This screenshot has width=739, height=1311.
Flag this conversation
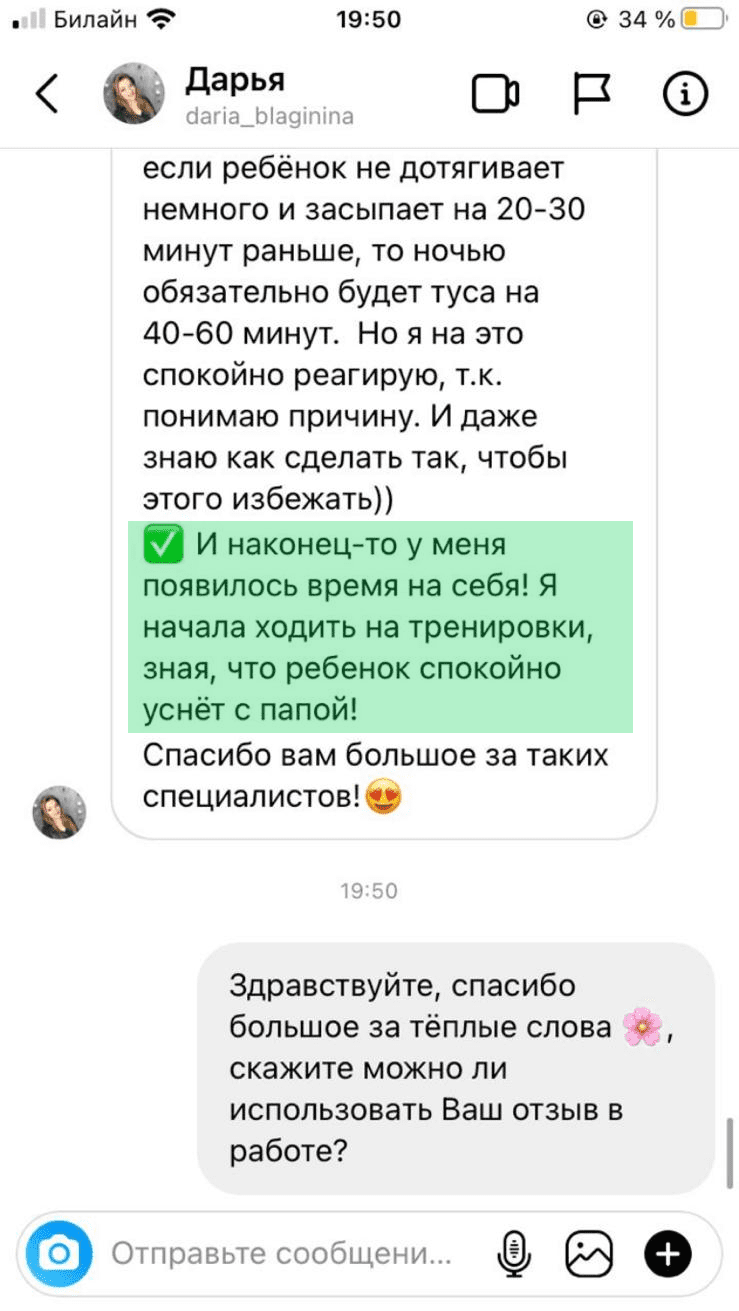(x=591, y=94)
